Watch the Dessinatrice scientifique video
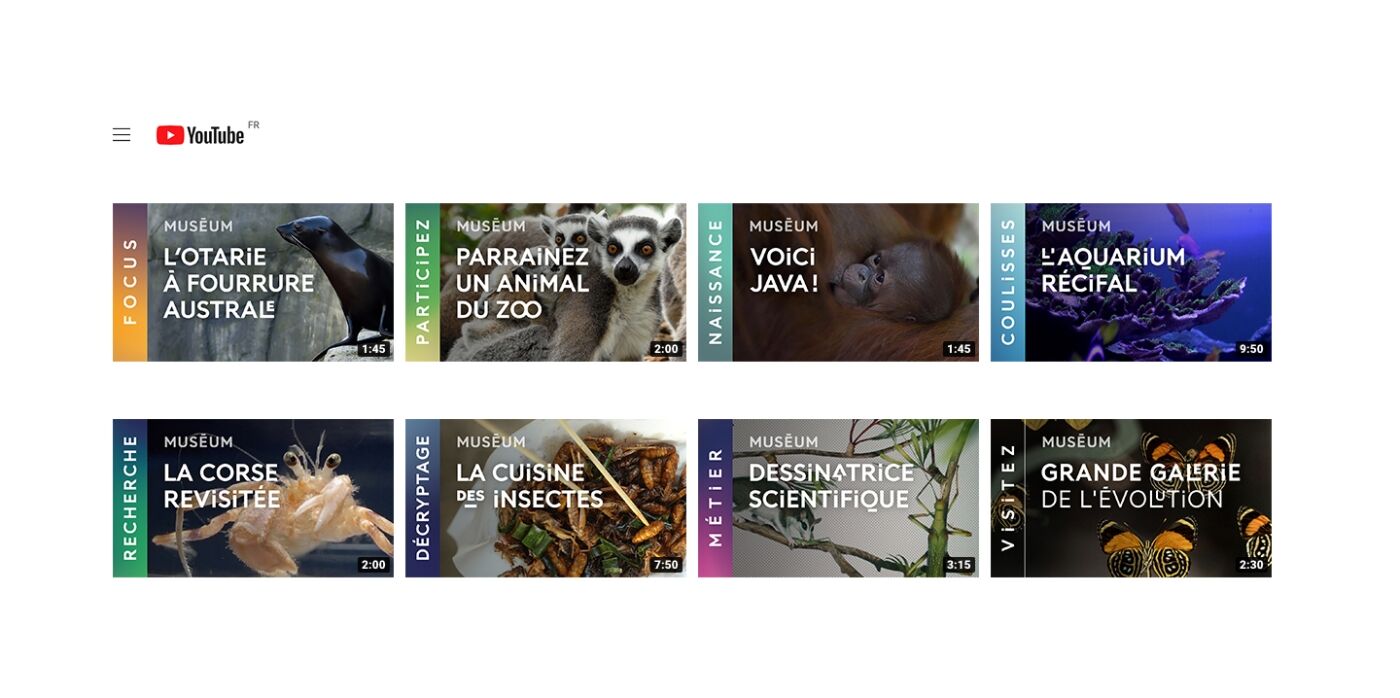Image resolution: width=1400 pixels, height=698 pixels. pos(838,498)
